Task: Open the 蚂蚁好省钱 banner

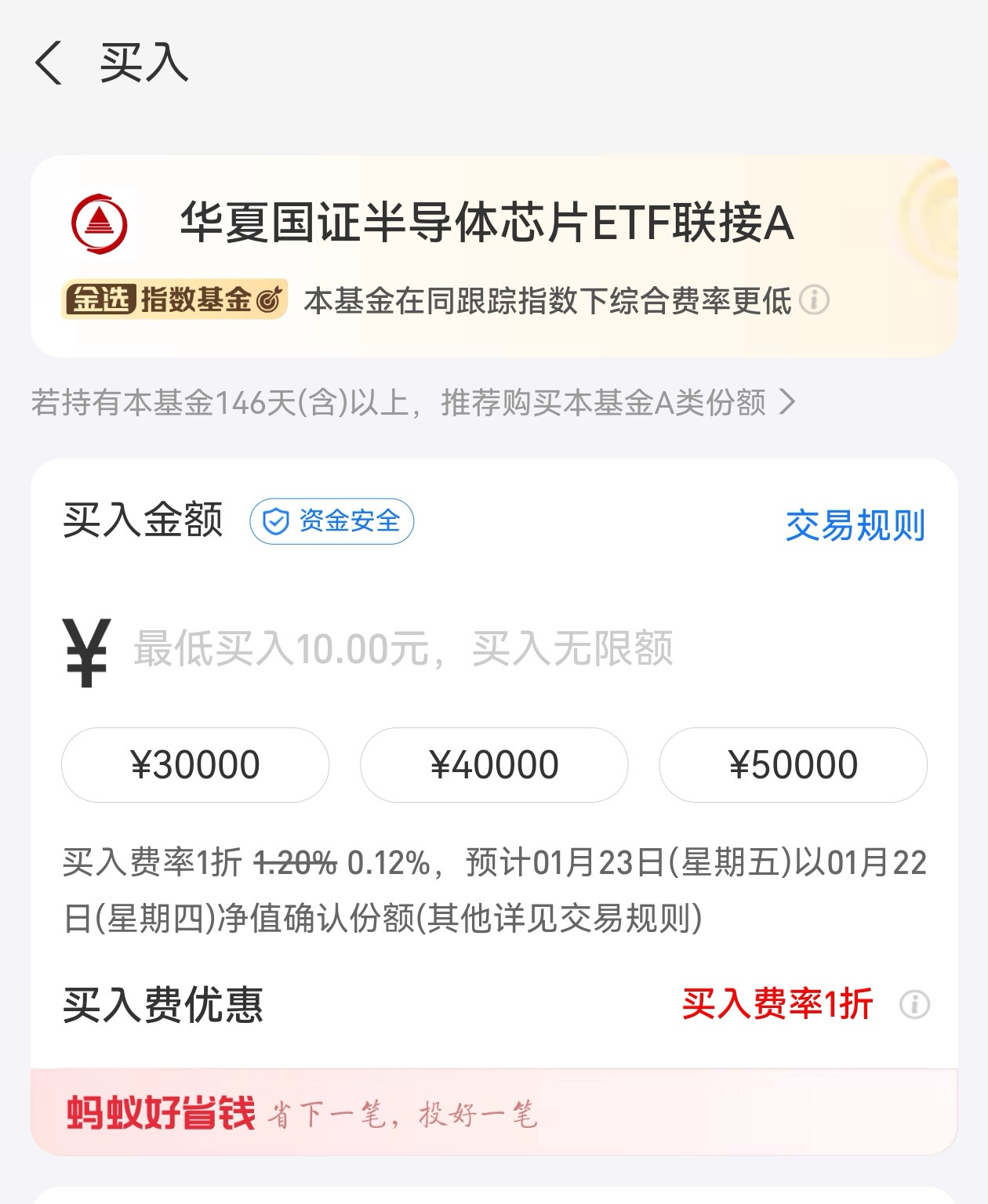Action: click(494, 1112)
